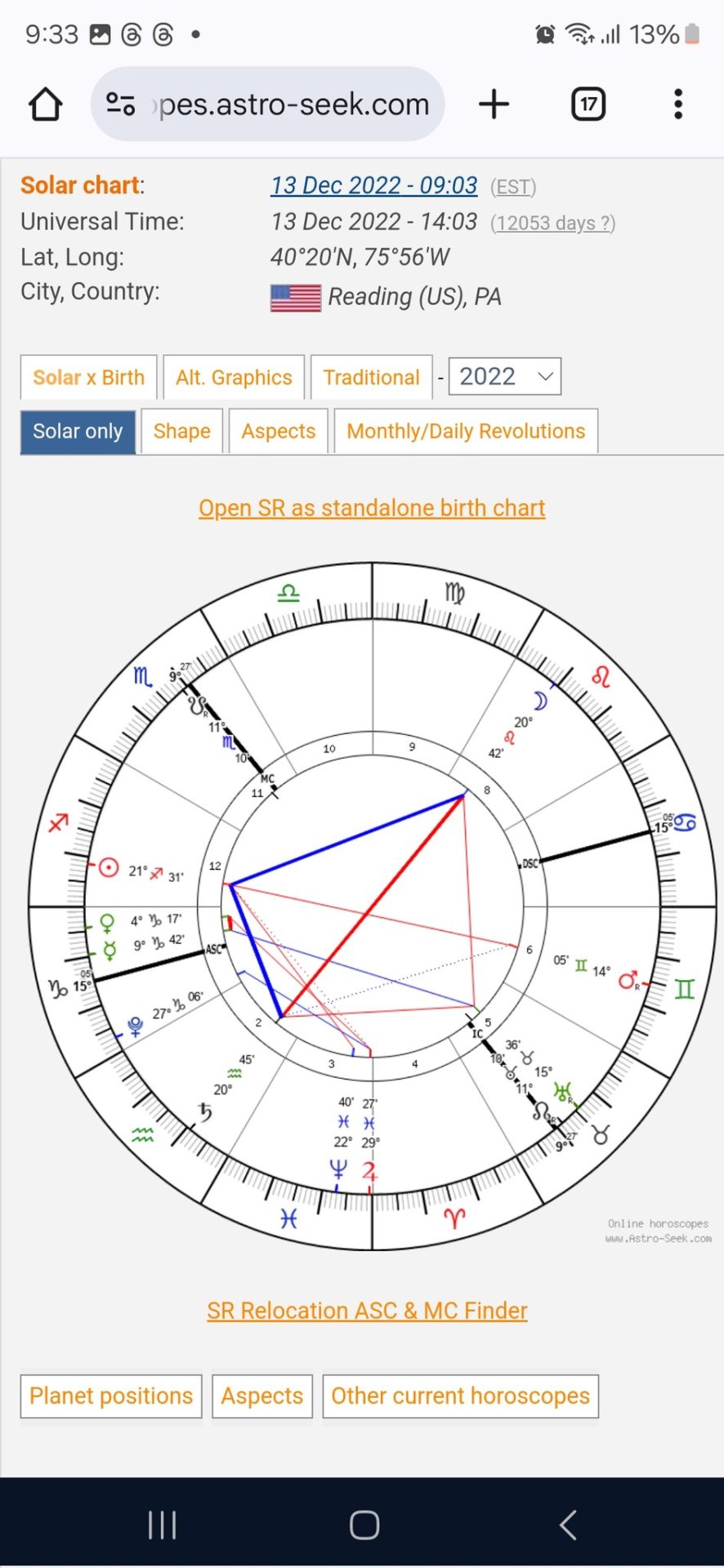Open the 13 Dec 2022 - 09:03 date link
The height and width of the screenshot is (1568, 724).
(x=373, y=185)
